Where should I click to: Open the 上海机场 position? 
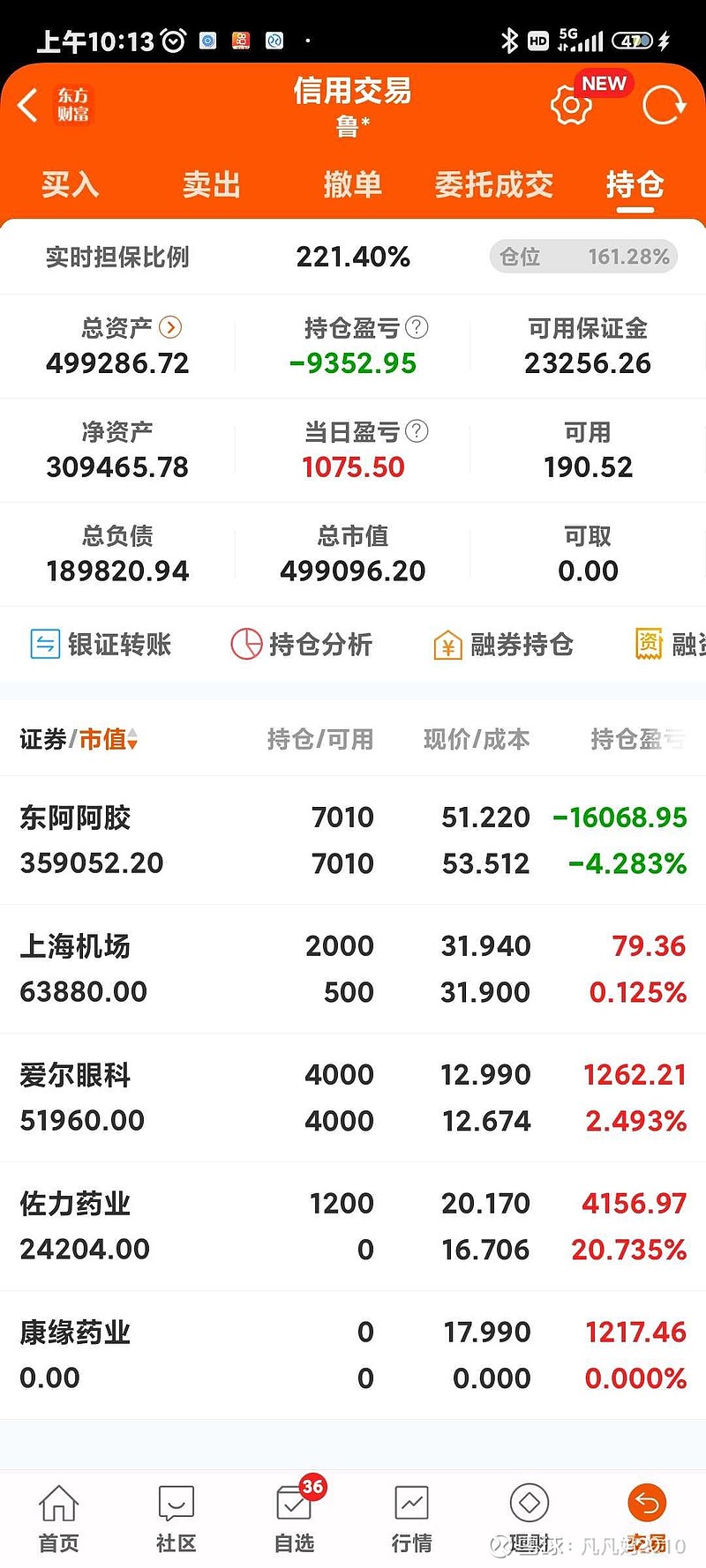353,969
